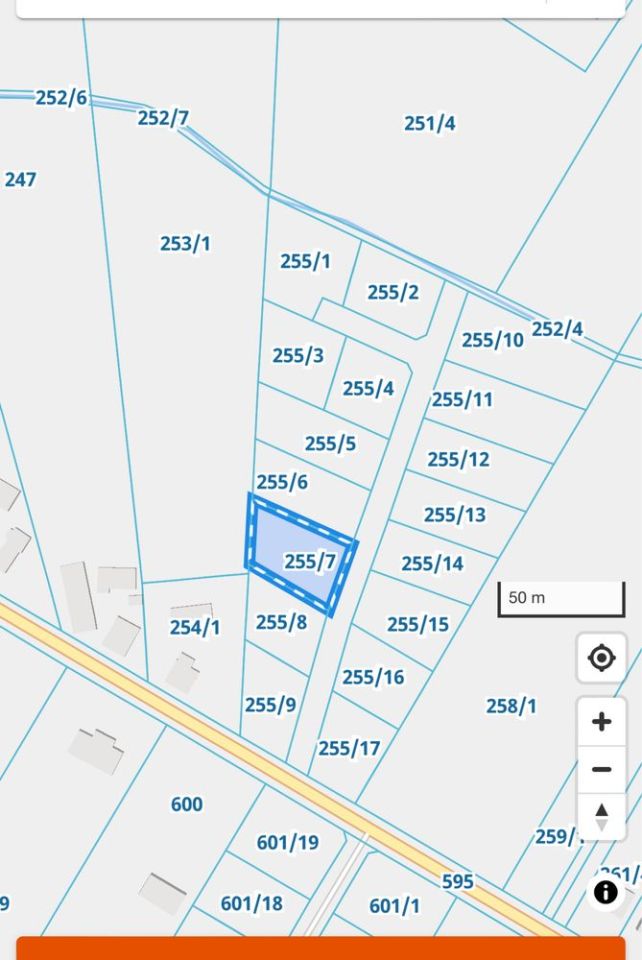Screen dimensions: 642x960
Task: Open the map info icon
Action: [605, 892]
